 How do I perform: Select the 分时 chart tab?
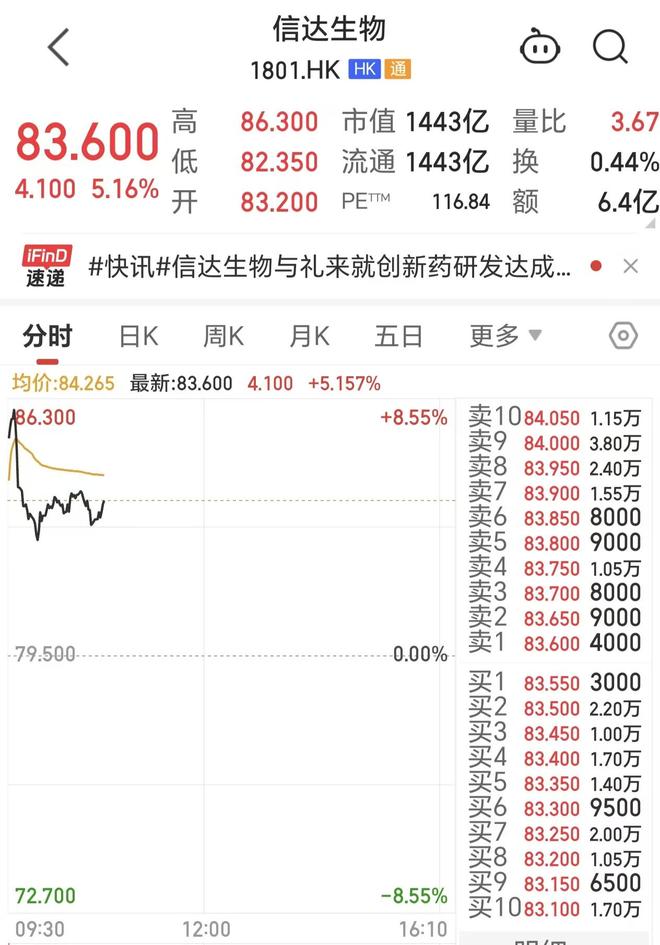point(48,336)
